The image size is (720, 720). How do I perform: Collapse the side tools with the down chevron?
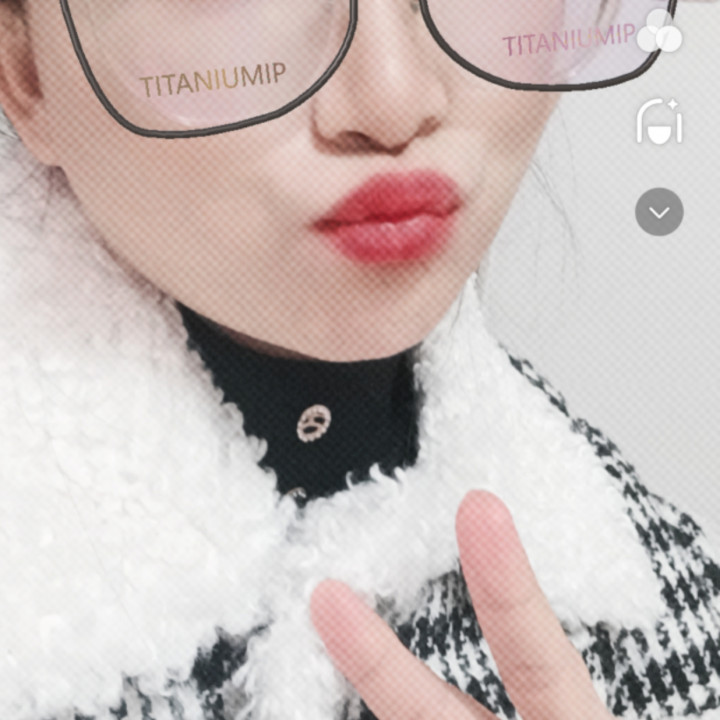[x=659, y=212]
